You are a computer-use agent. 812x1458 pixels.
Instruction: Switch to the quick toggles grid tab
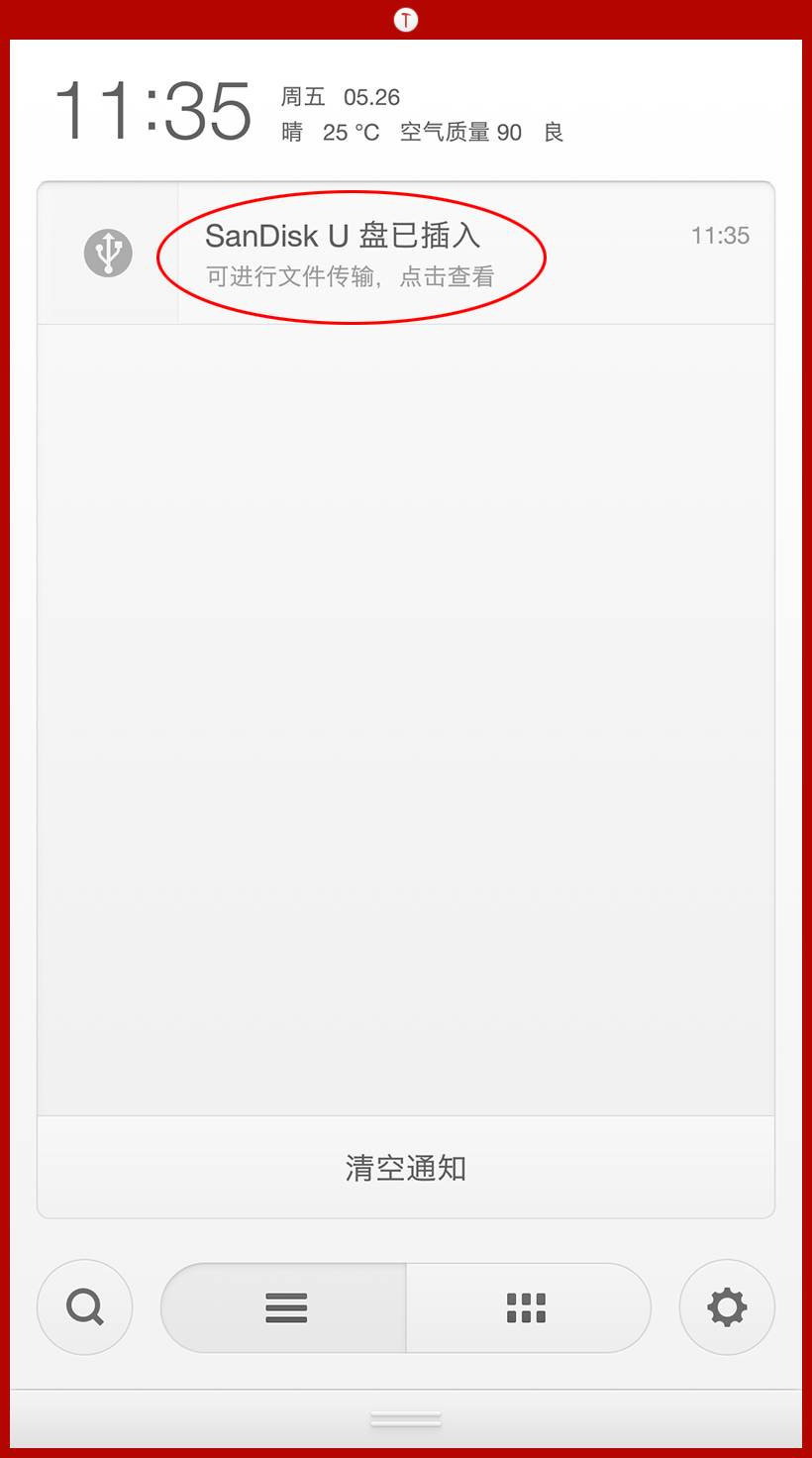pyautogui.click(x=527, y=1307)
